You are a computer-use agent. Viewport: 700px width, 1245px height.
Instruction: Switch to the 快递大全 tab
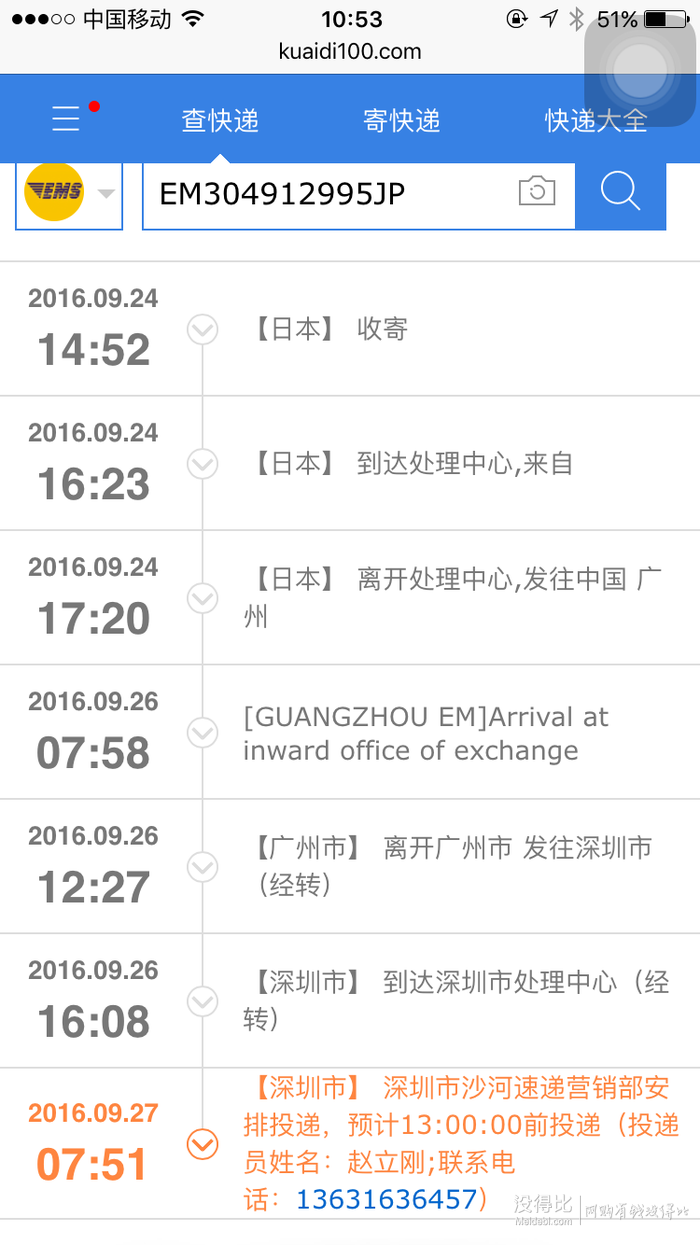coord(596,121)
